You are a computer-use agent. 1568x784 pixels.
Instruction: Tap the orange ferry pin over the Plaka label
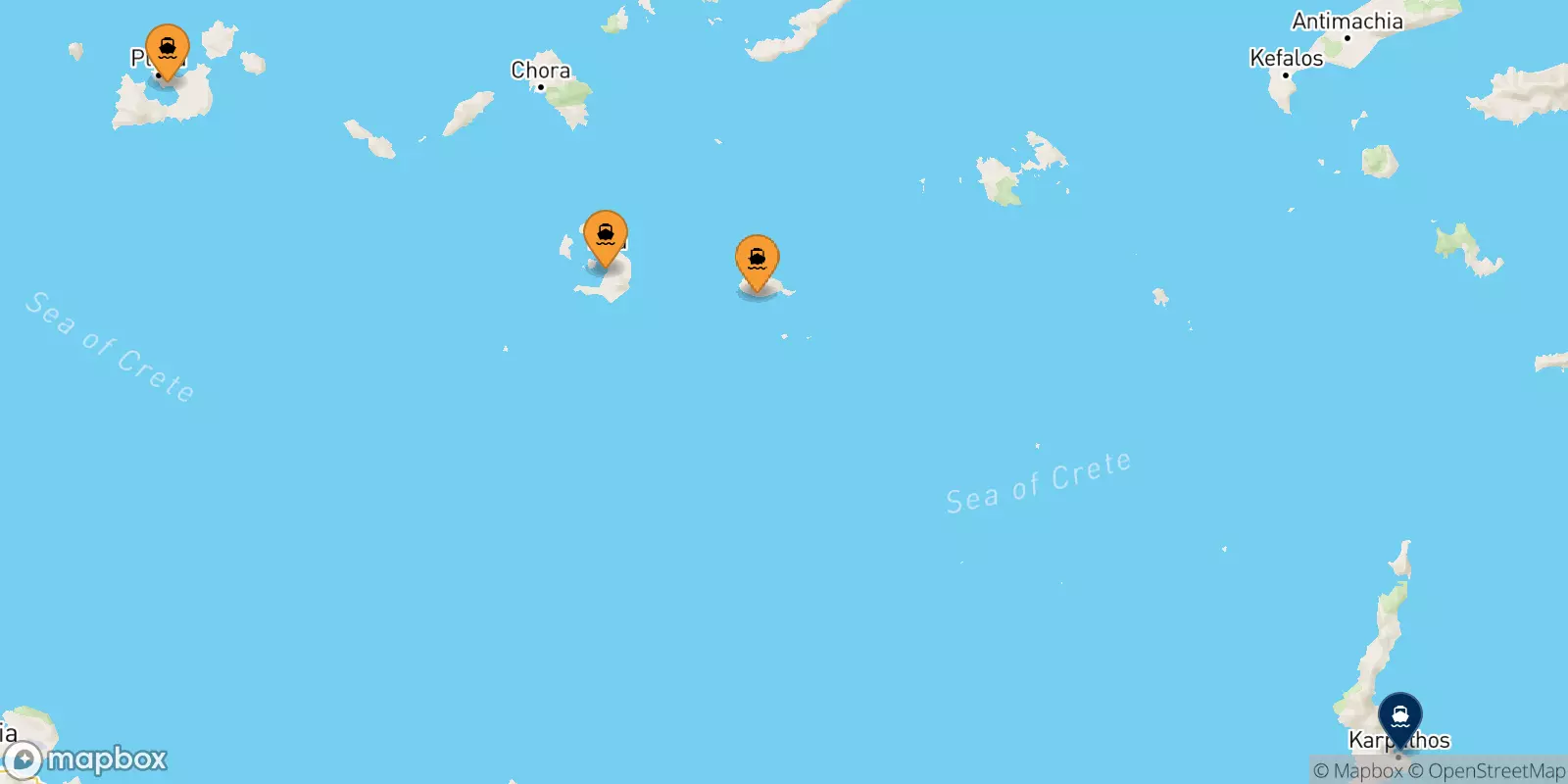[168, 49]
